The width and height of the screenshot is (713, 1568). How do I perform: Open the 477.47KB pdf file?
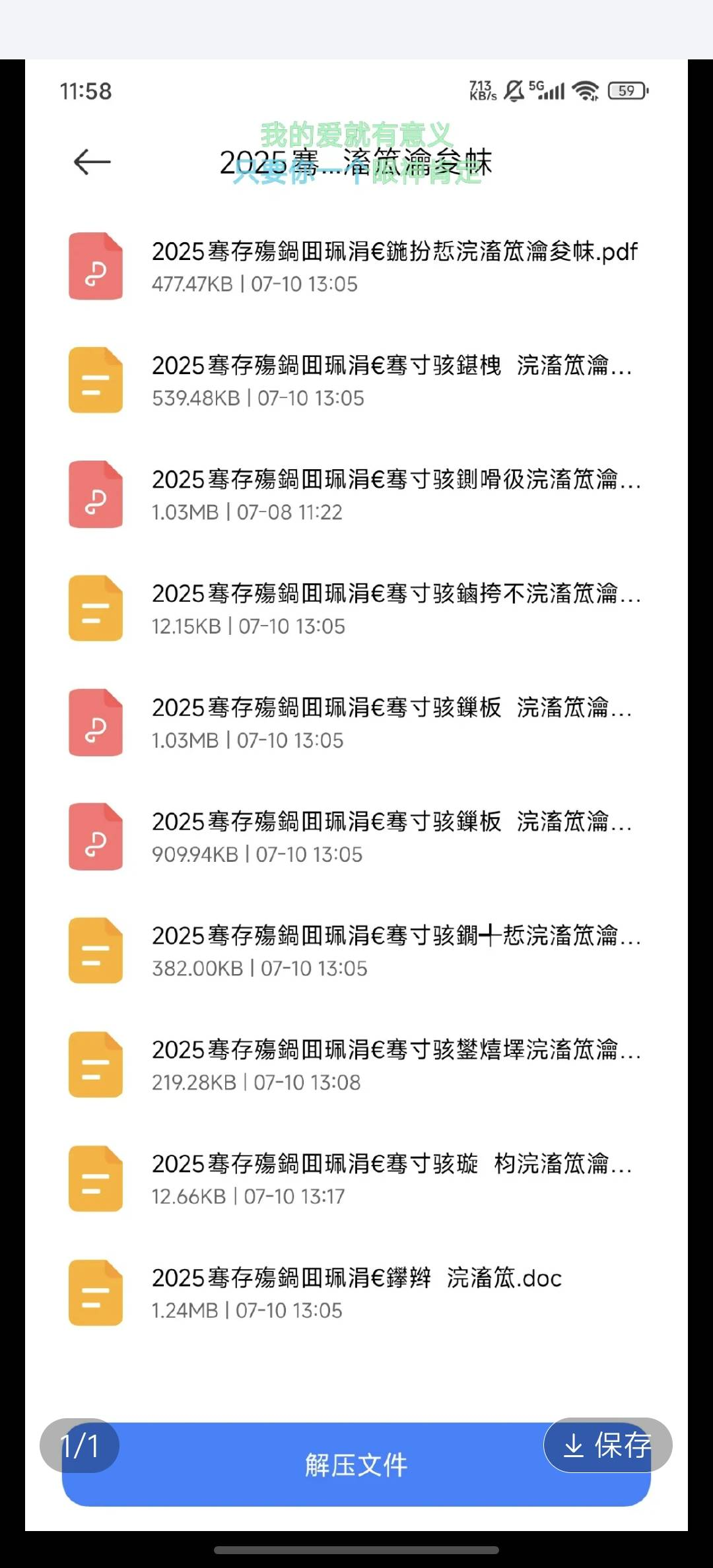tap(356, 266)
